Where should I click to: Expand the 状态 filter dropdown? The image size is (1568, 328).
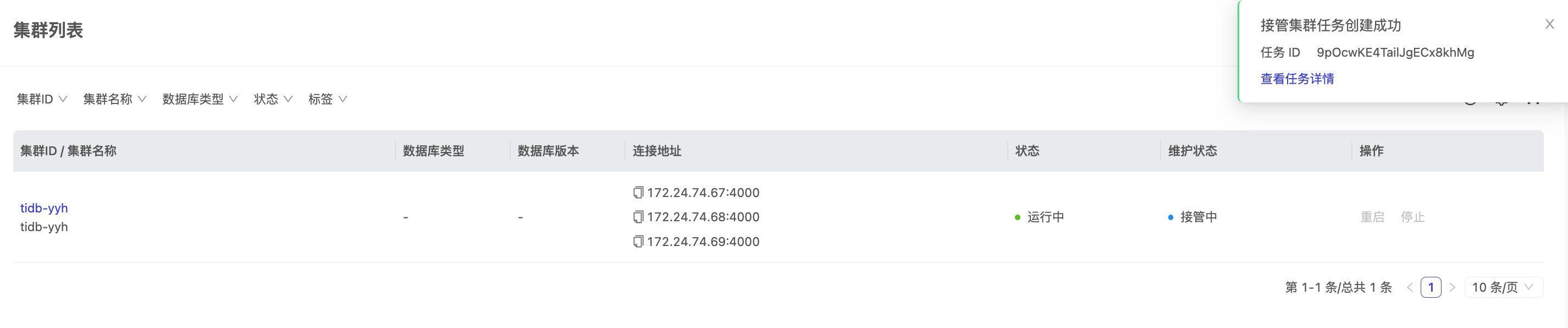click(x=273, y=99)
